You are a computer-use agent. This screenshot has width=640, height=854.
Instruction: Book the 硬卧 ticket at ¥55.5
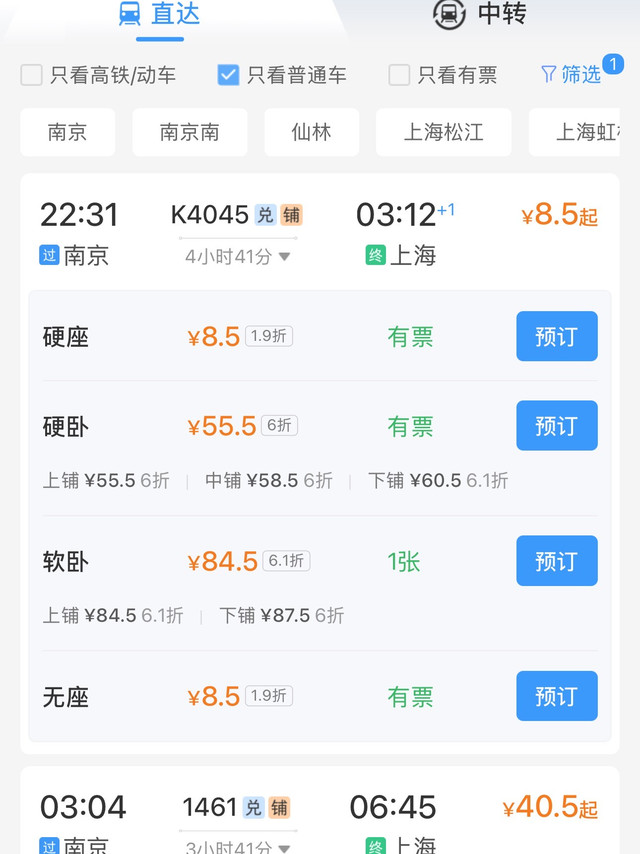pyautogui.click(x=556, y=426)
